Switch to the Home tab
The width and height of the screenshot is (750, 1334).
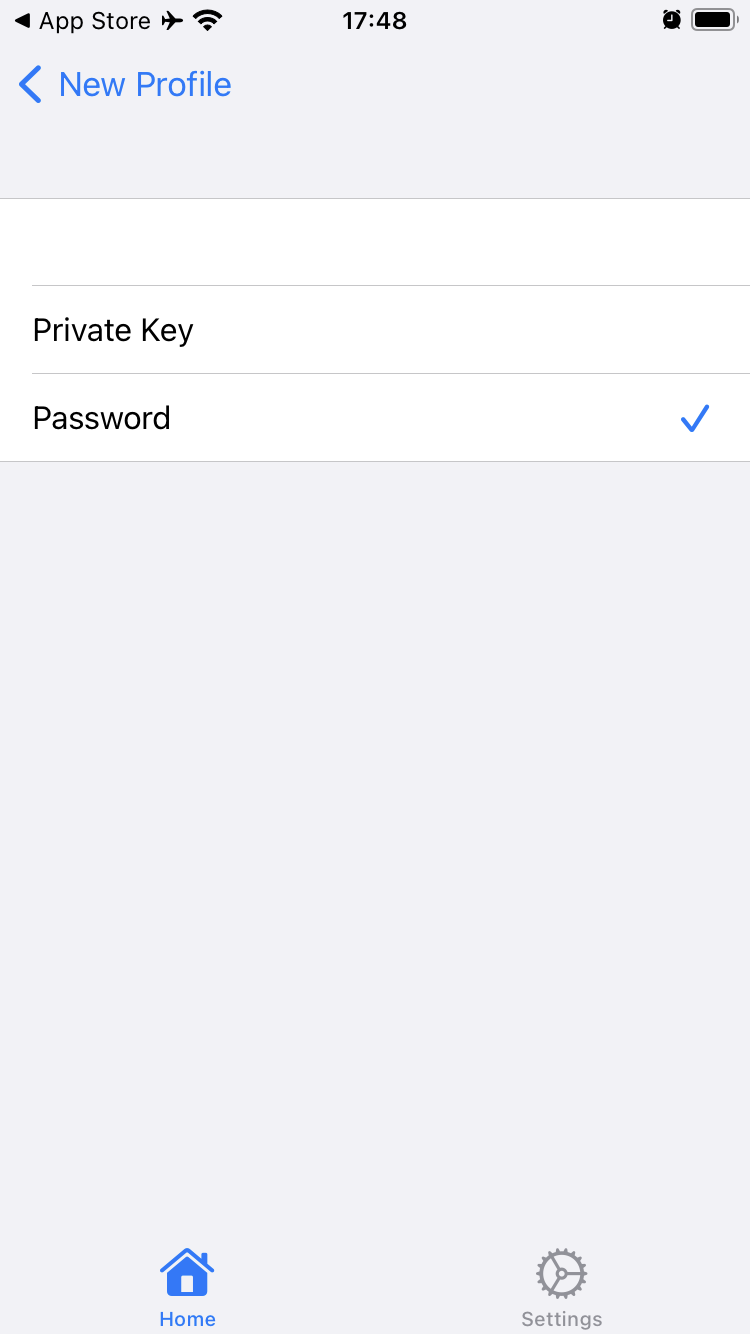(x=187, y=1287)
